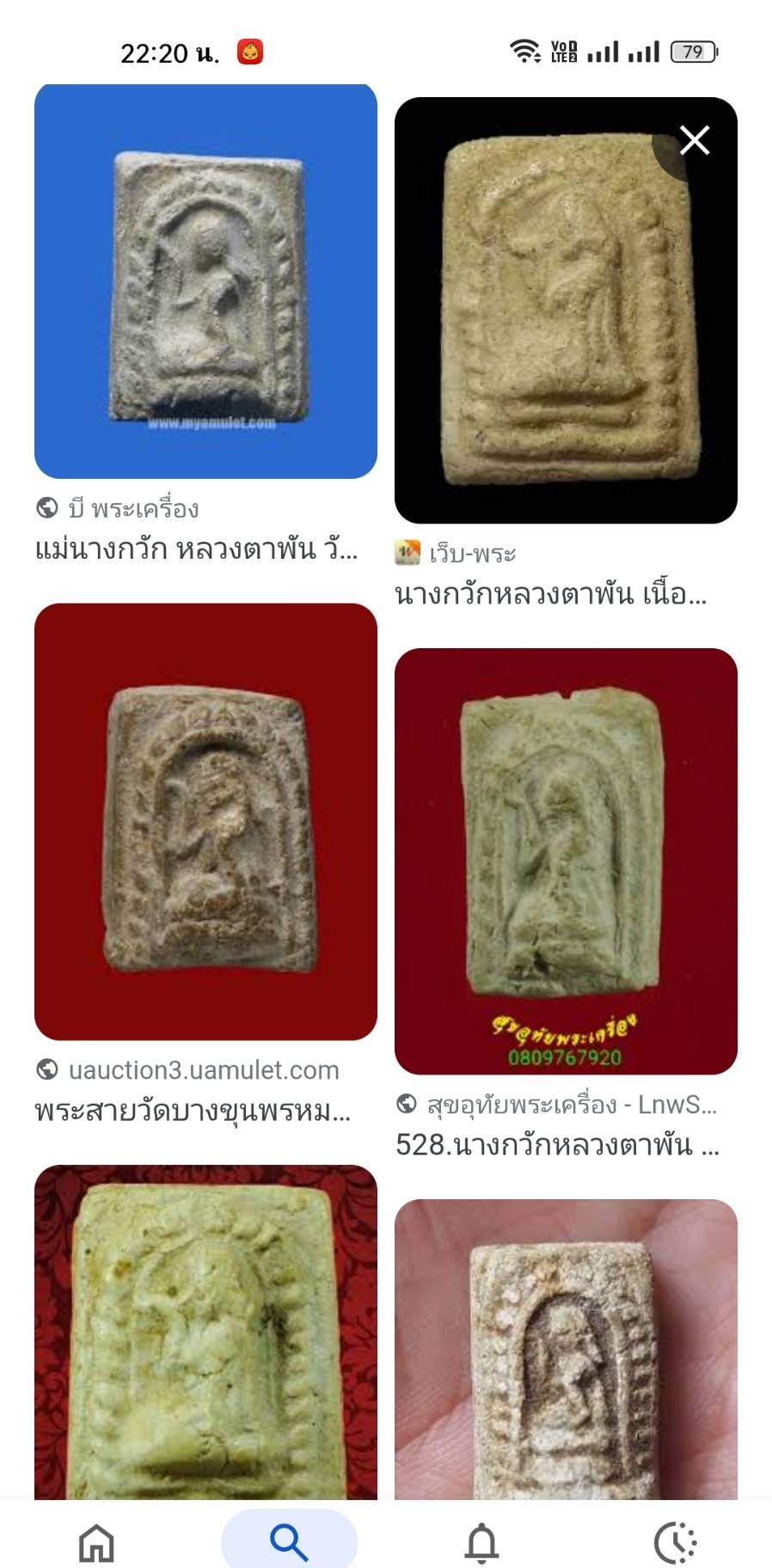This screenshot has width=772, height=1568.
Task: Open the greenish amulet on red floral background
Action: click(x=205, y=1332)
